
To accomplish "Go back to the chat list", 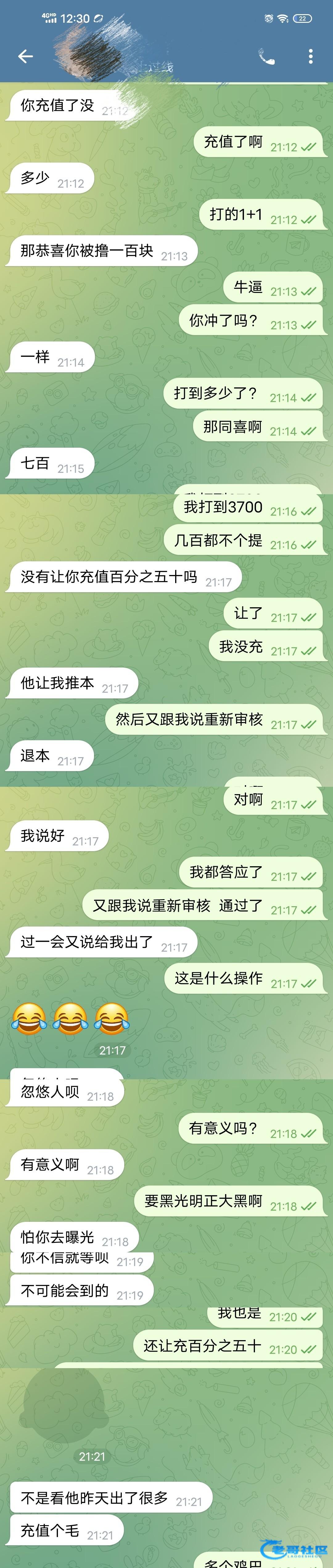I will 25,57.
